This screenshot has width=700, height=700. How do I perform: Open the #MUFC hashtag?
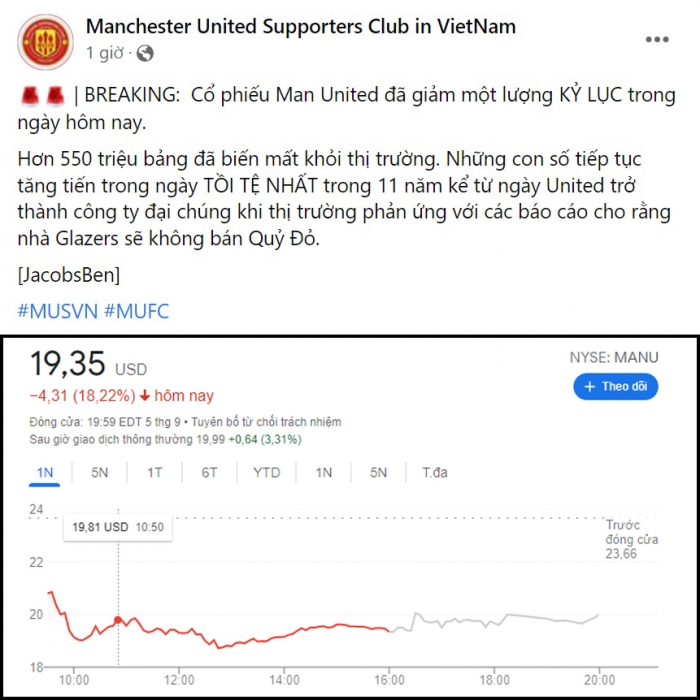[137, 311]
